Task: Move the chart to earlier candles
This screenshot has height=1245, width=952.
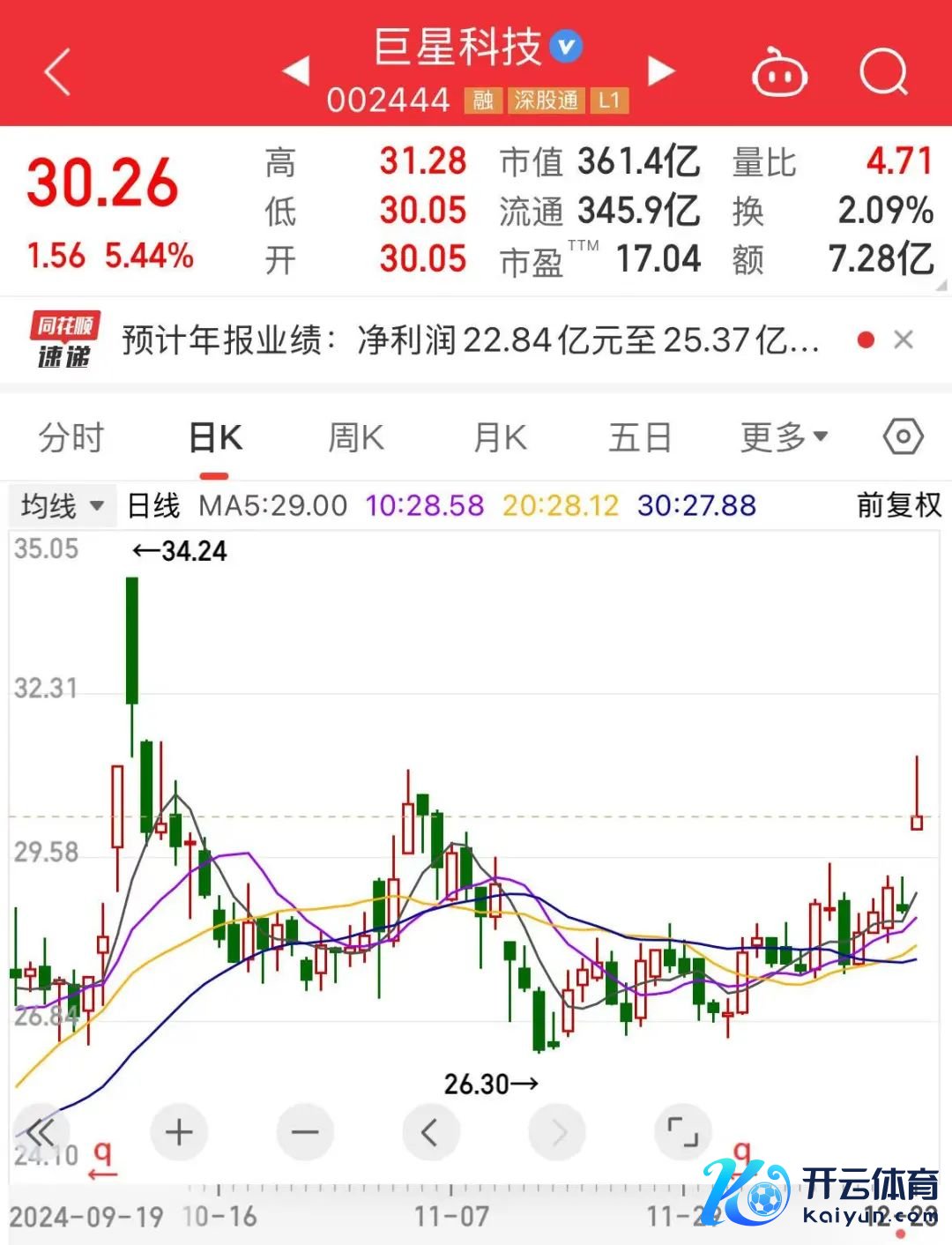Action: (x=430, y=1132)
